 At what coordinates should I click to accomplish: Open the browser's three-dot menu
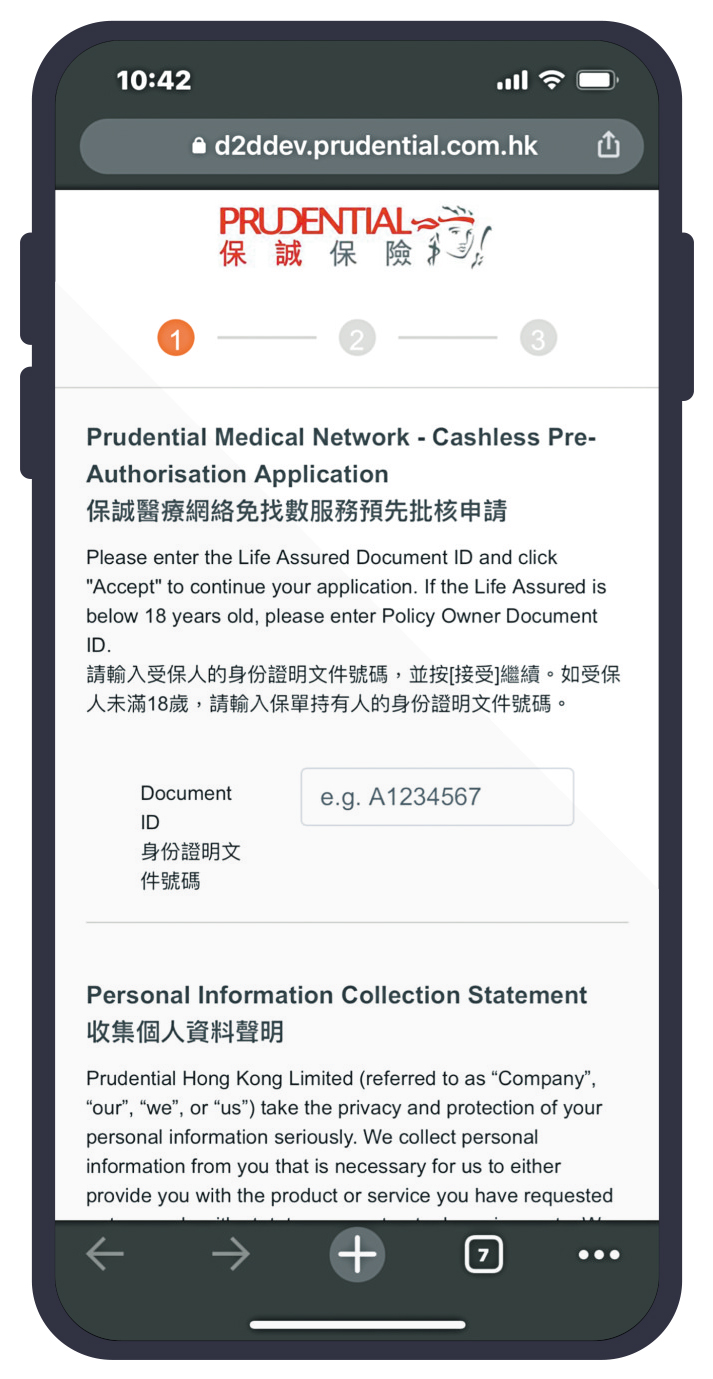[x=599, y=1255]
